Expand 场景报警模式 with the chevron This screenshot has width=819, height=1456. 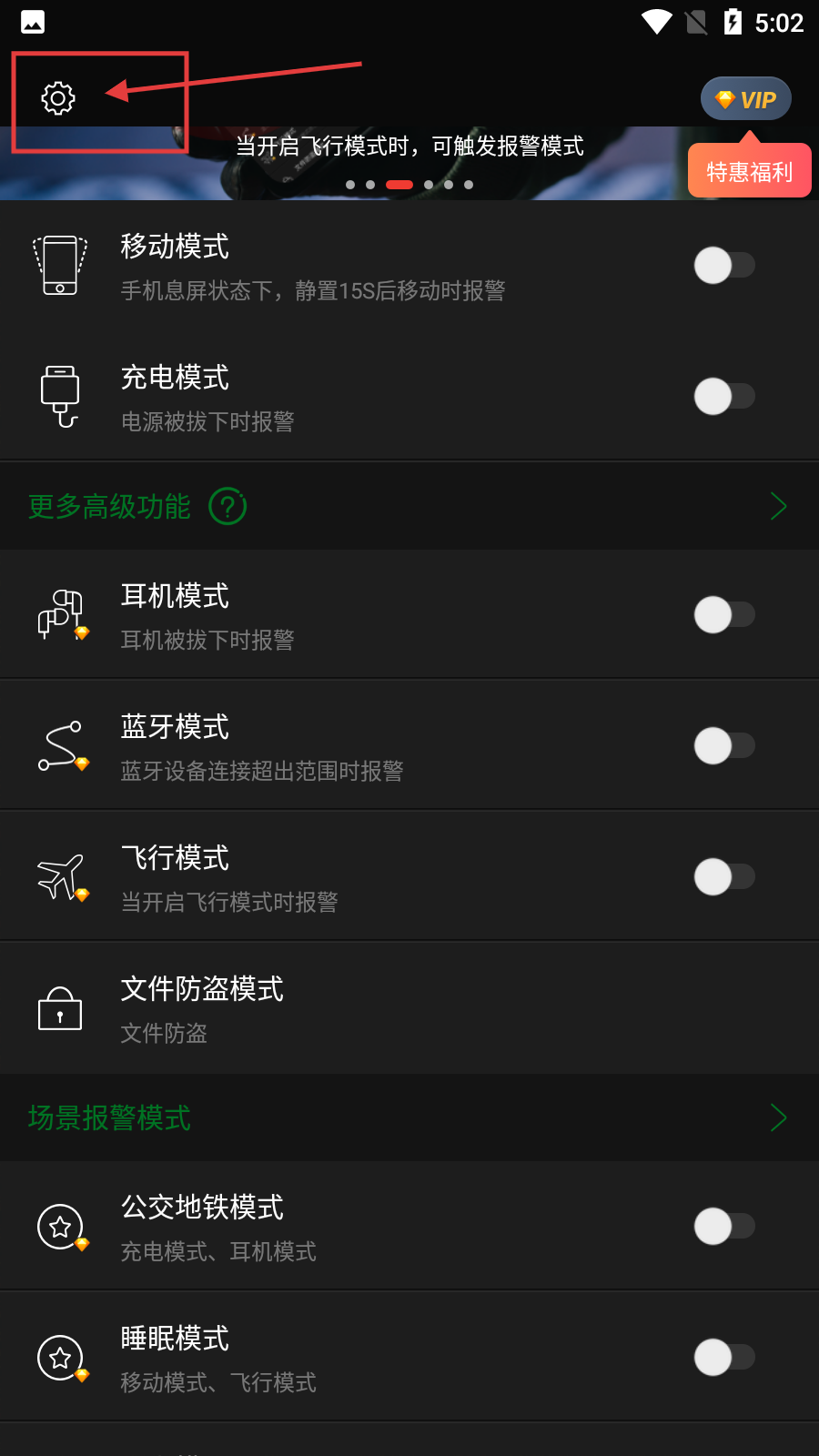pyautogui.click(x=778, y=1117)
